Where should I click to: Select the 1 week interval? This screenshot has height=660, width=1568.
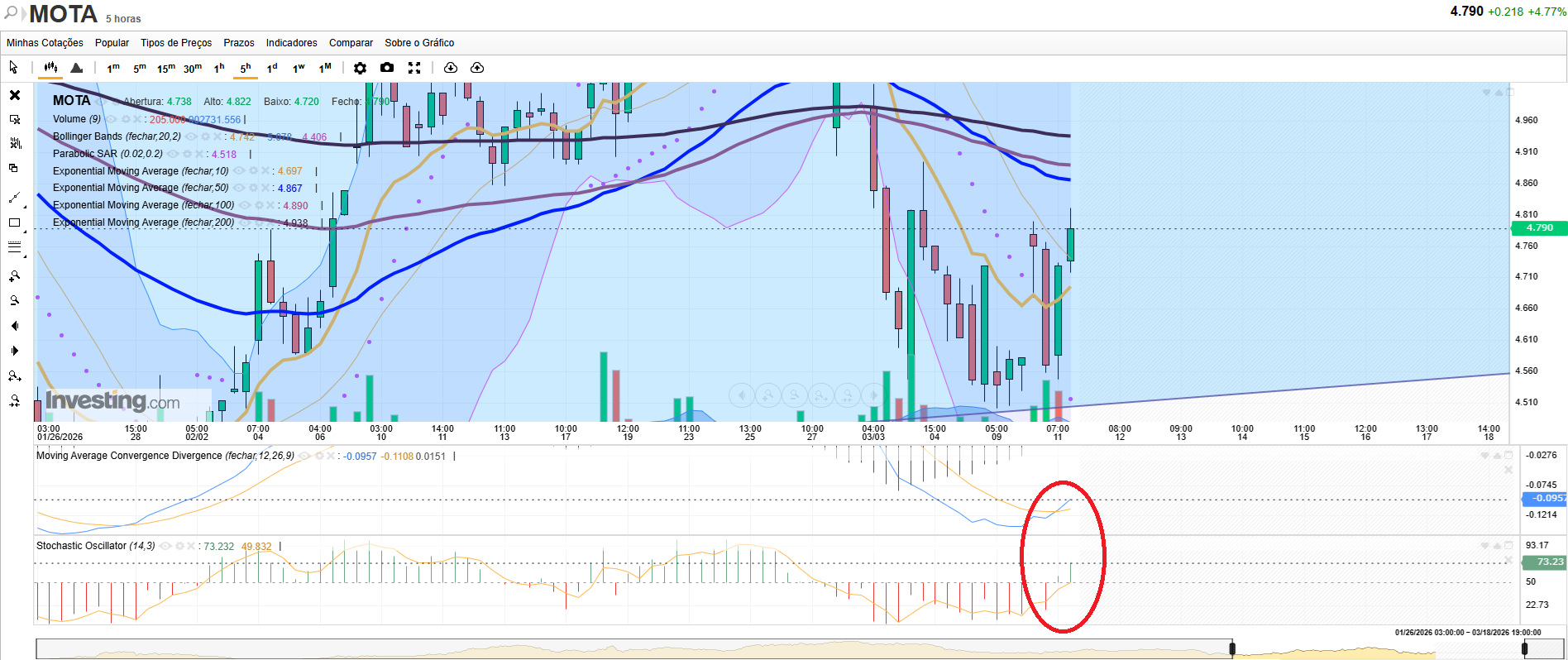tap(299, 68)
